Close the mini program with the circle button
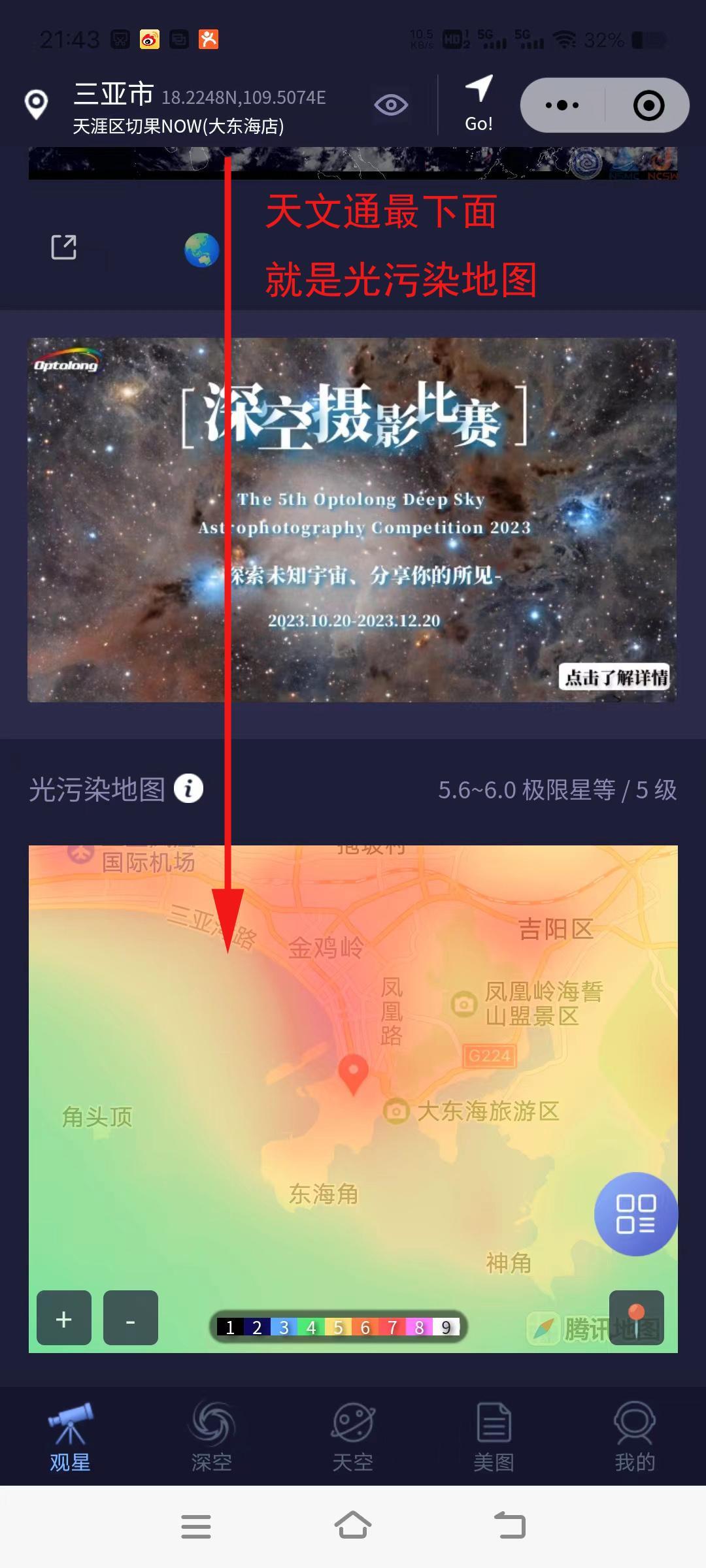 (x=648, y=105)
